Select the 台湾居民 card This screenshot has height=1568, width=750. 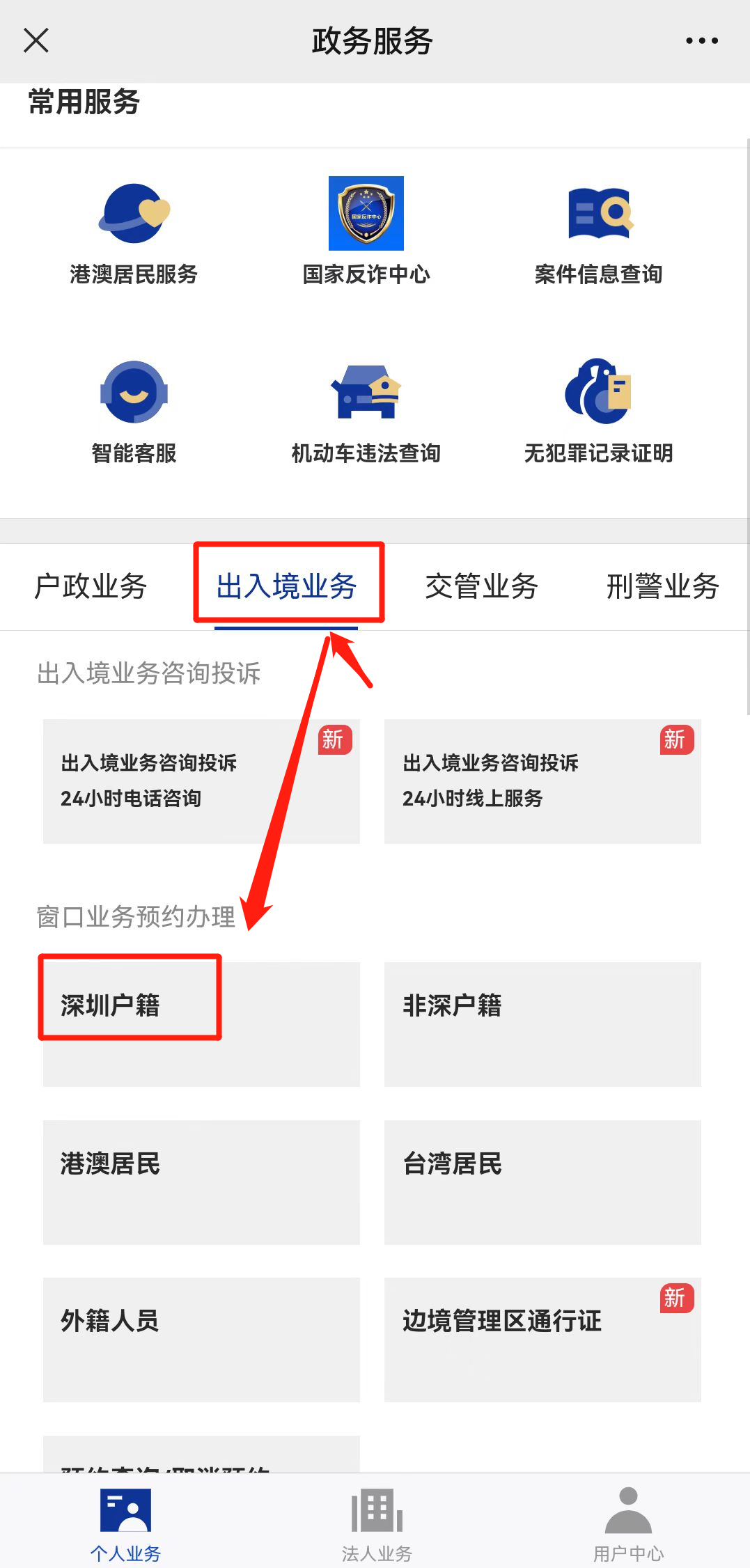coord(542,1182)
